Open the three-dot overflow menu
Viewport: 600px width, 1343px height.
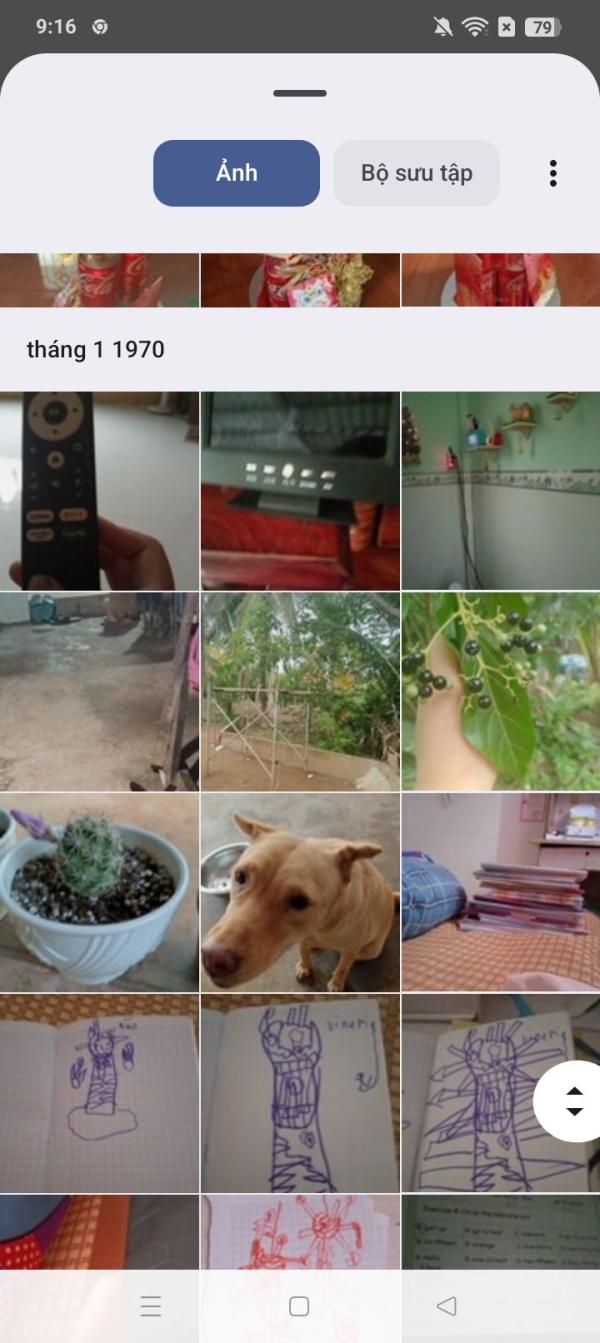click(x=553, y=173)
